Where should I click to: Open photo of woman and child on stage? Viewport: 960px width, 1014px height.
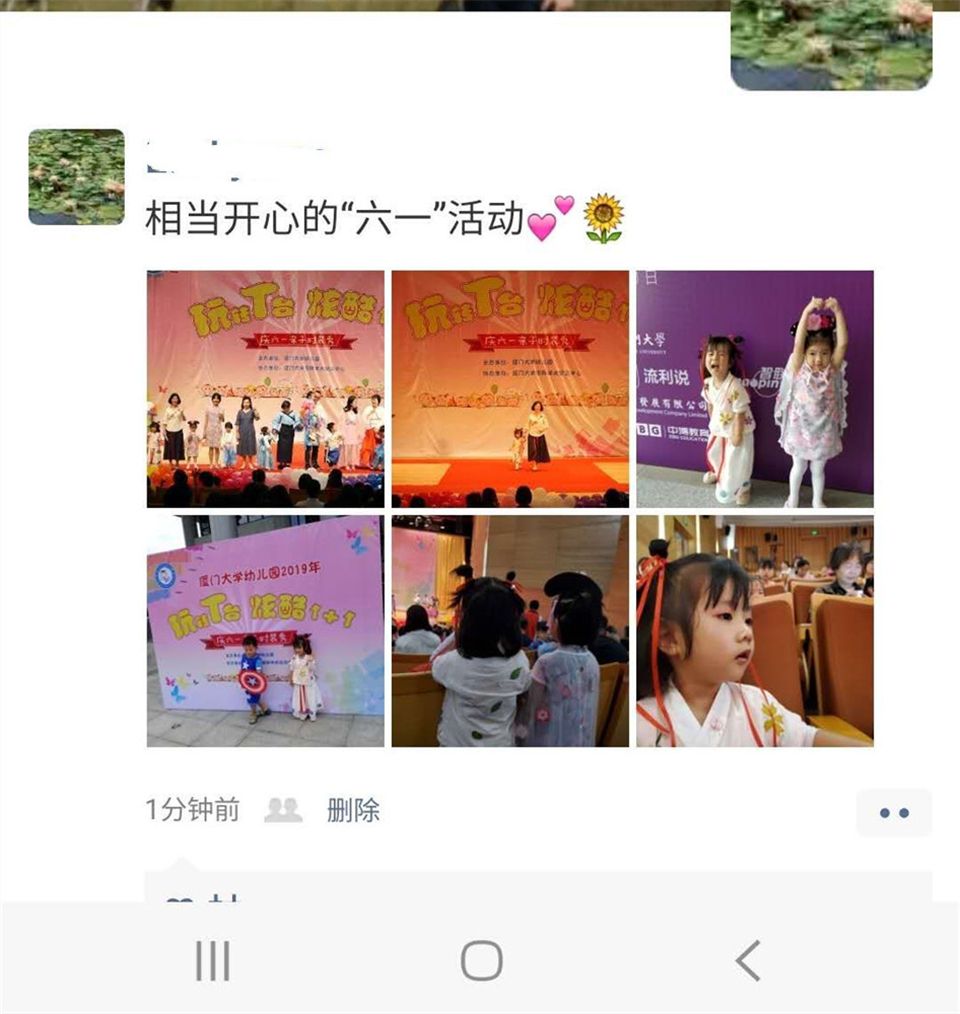pos(510,388)
